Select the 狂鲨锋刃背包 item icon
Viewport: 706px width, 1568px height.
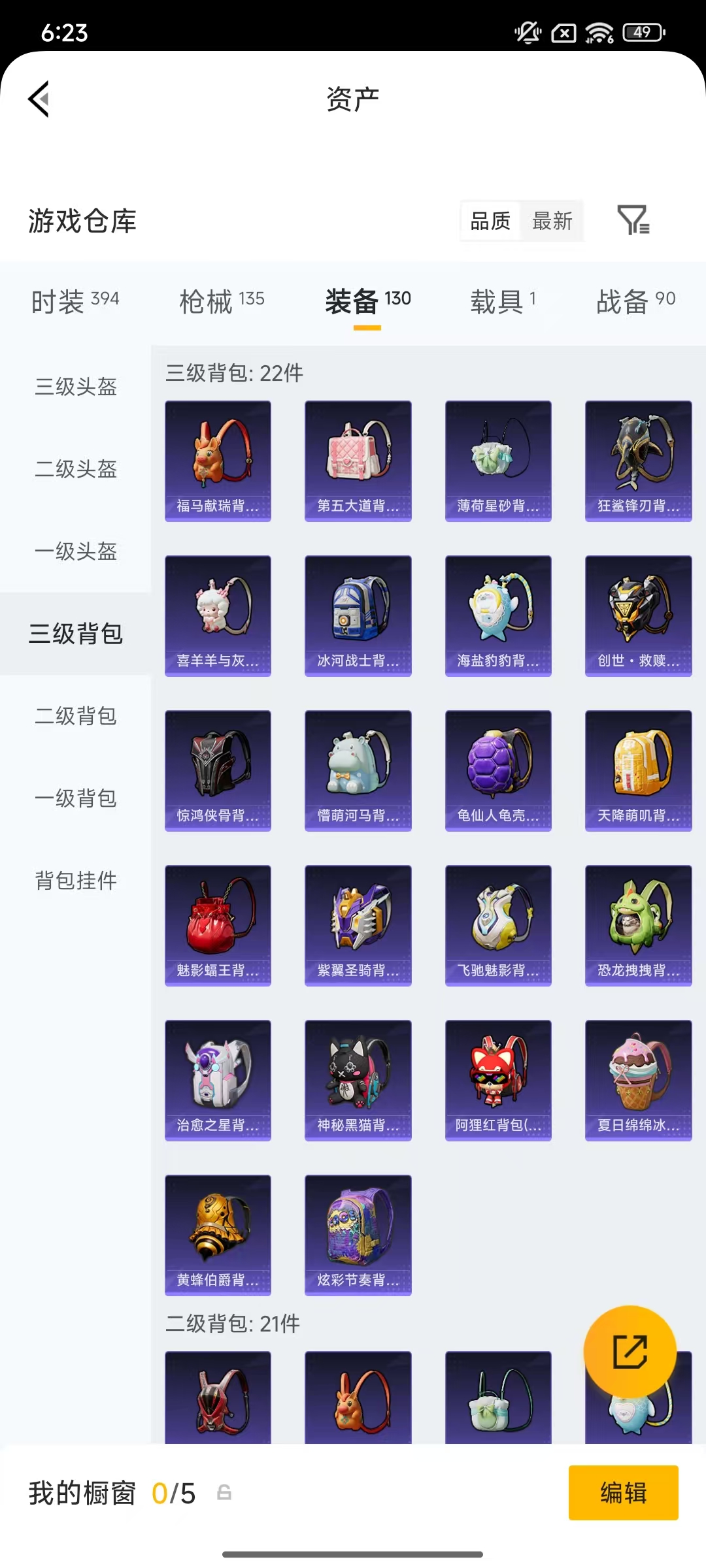tap(638, 459)
